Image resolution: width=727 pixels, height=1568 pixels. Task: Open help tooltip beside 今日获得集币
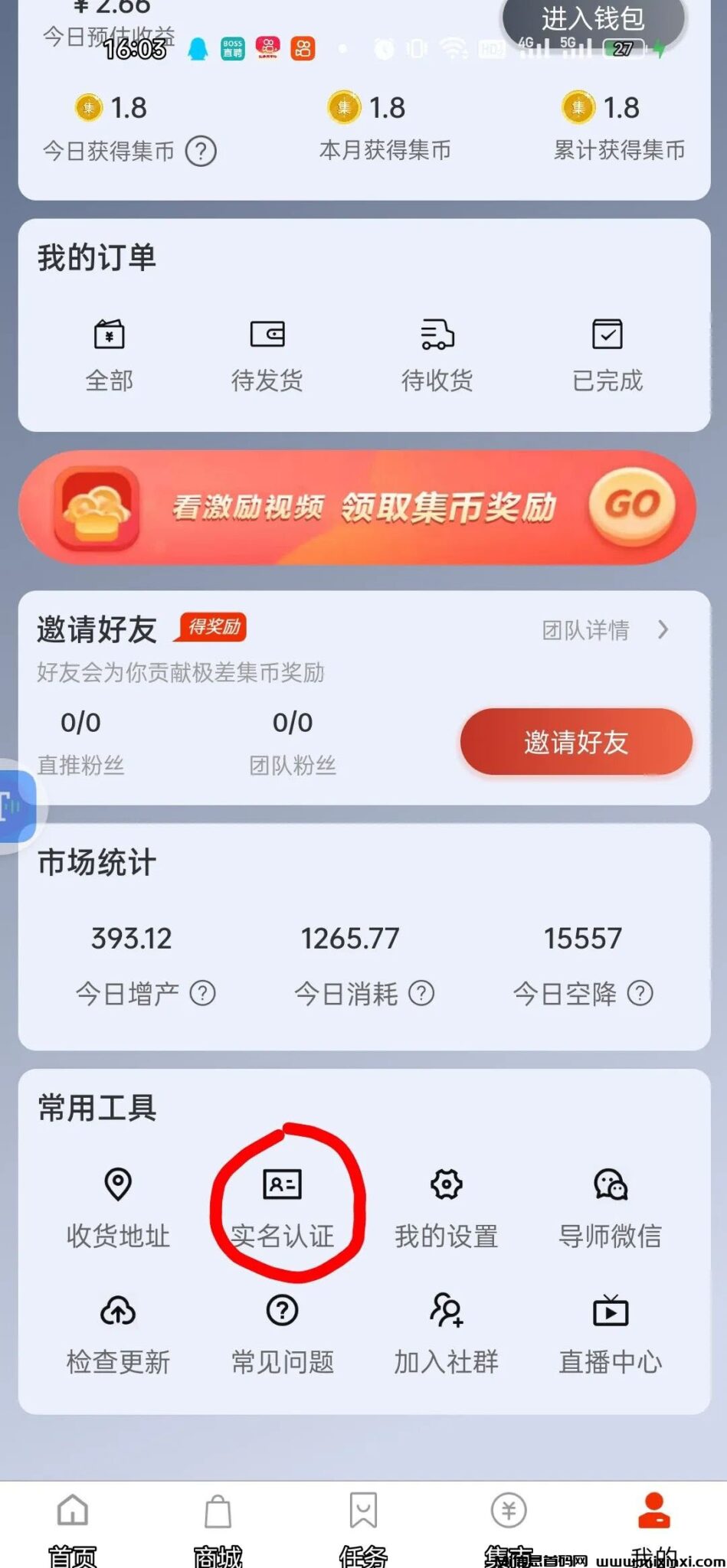202,152
